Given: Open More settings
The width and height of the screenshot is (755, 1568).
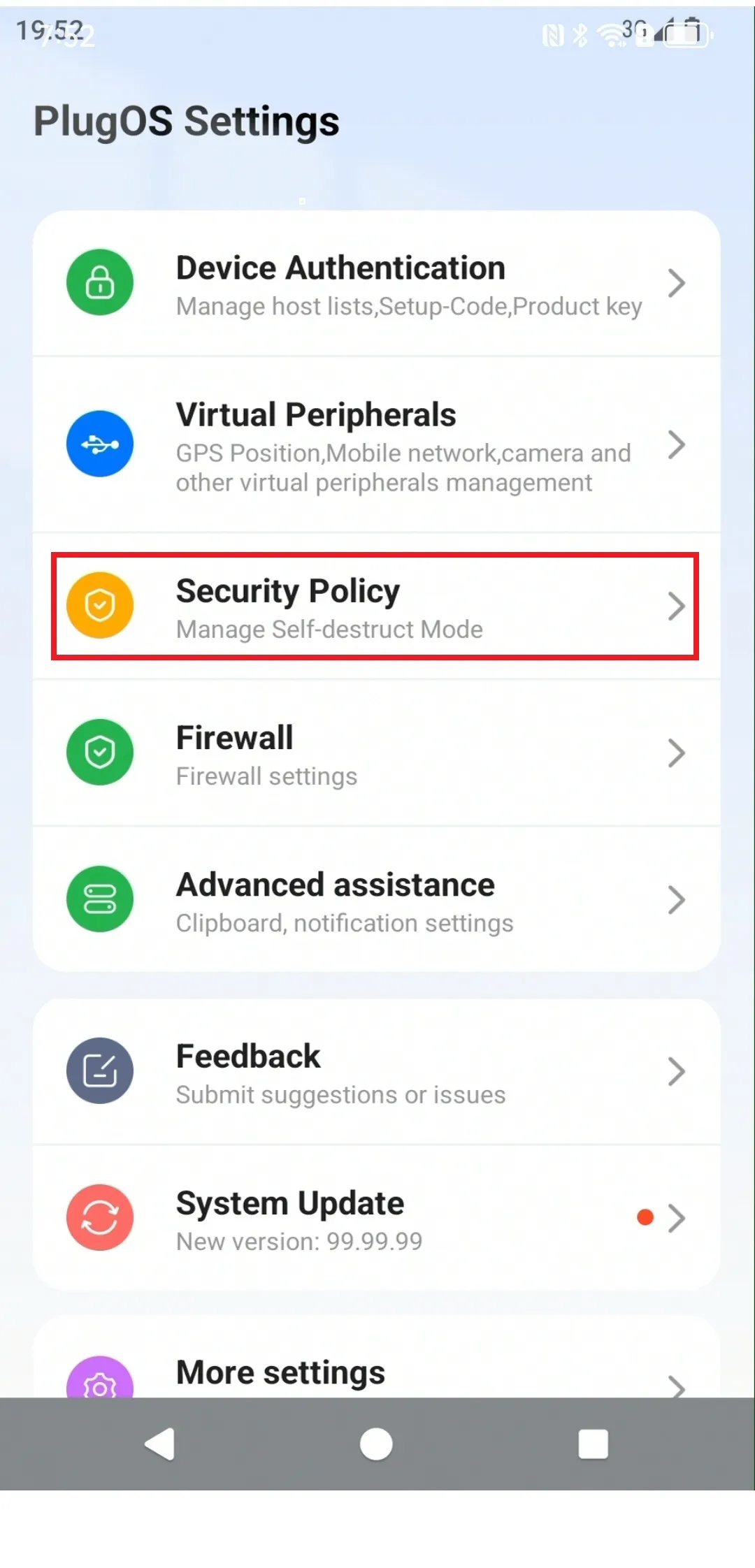Looking at the screenshot, I should click(376, 1372).
